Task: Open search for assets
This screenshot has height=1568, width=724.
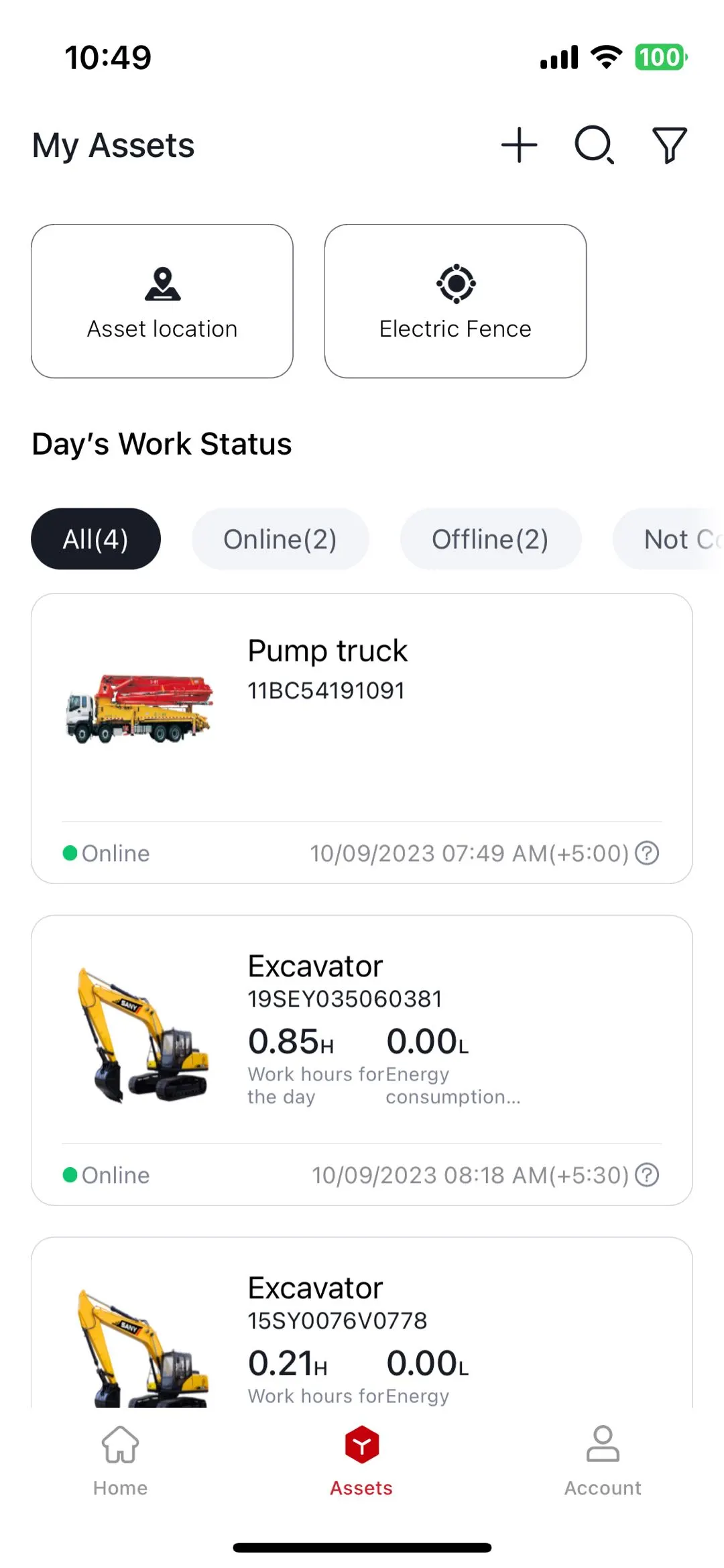Action: click(594, 145)
